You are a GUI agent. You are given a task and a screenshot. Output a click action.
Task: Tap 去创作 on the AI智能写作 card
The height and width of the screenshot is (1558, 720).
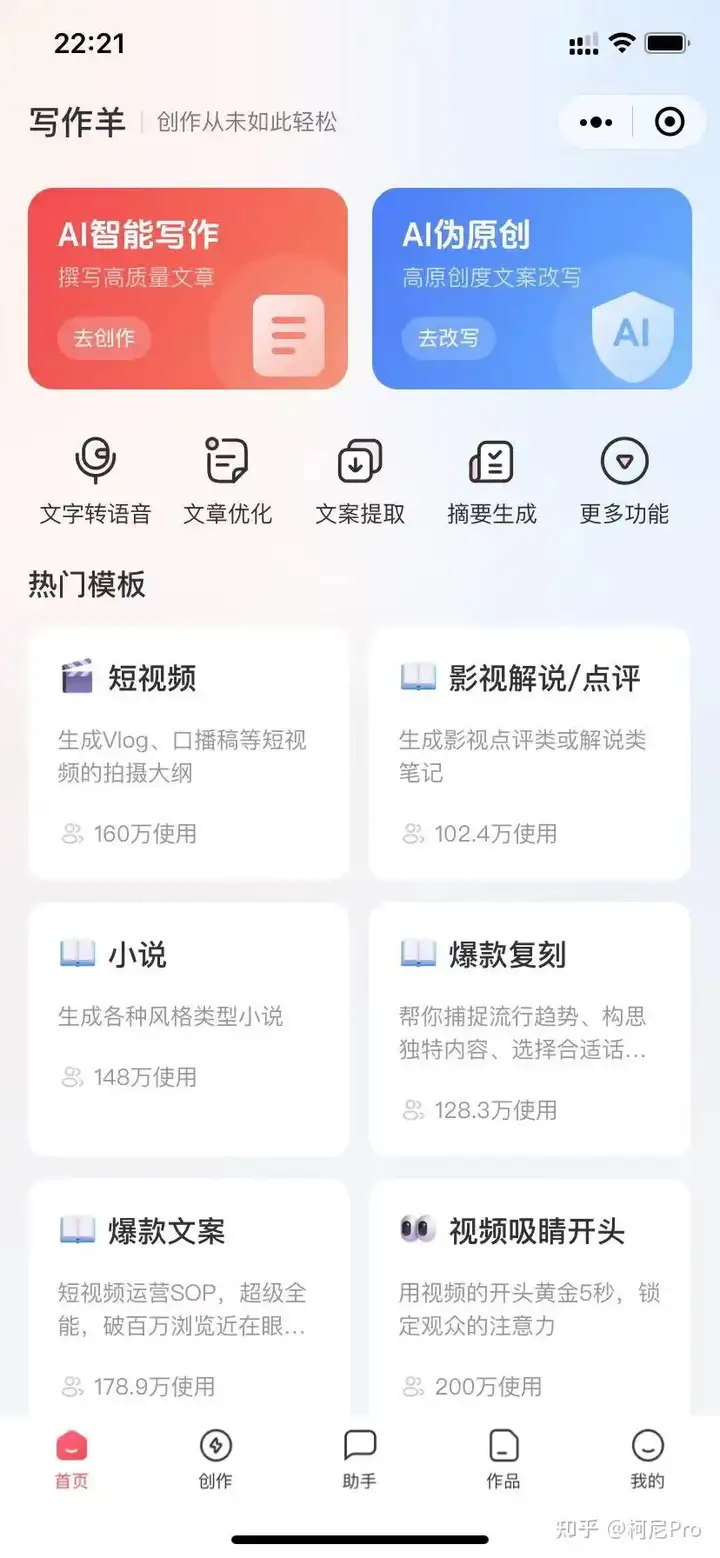(x=104, y=338)
